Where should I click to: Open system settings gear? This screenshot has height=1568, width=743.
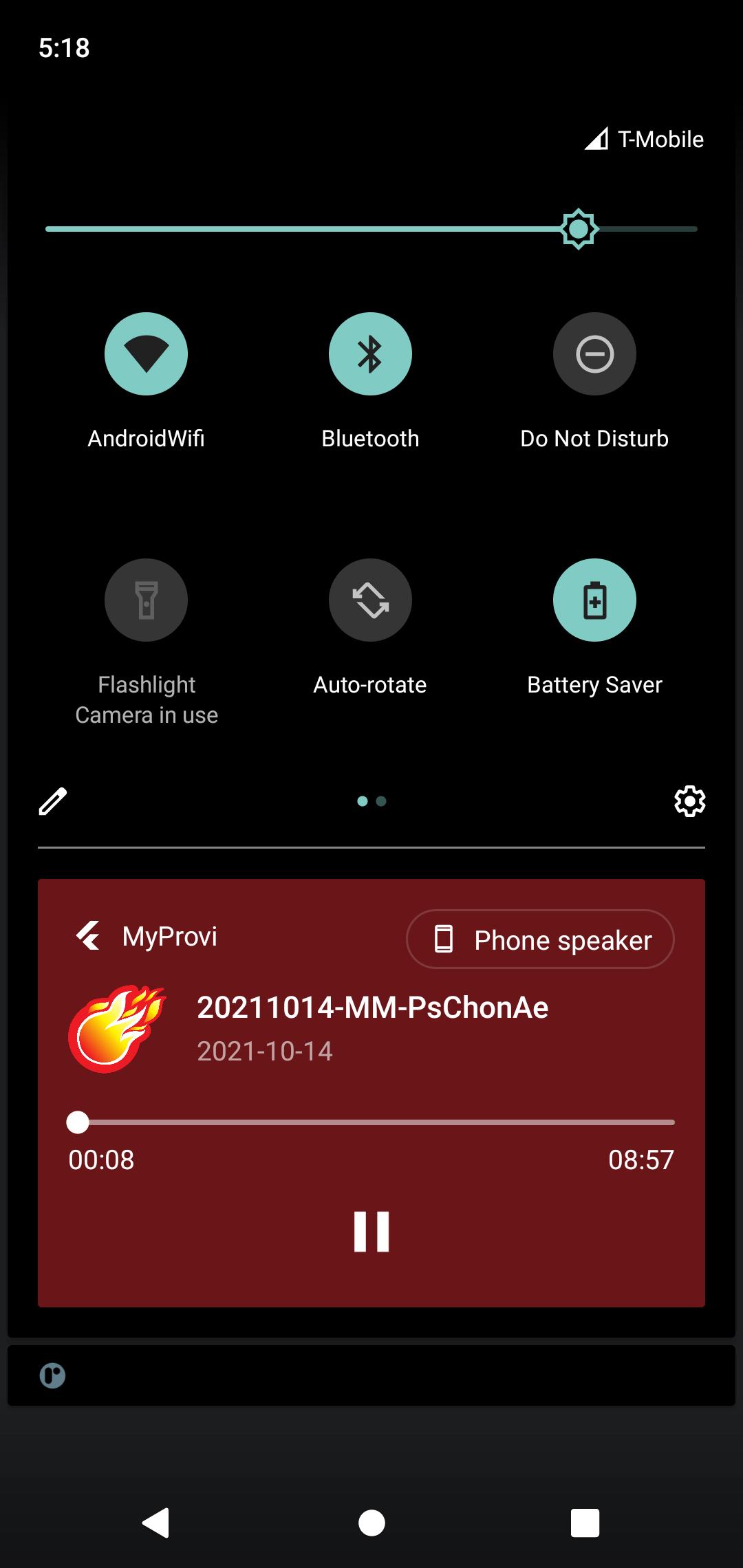point(689,801)
